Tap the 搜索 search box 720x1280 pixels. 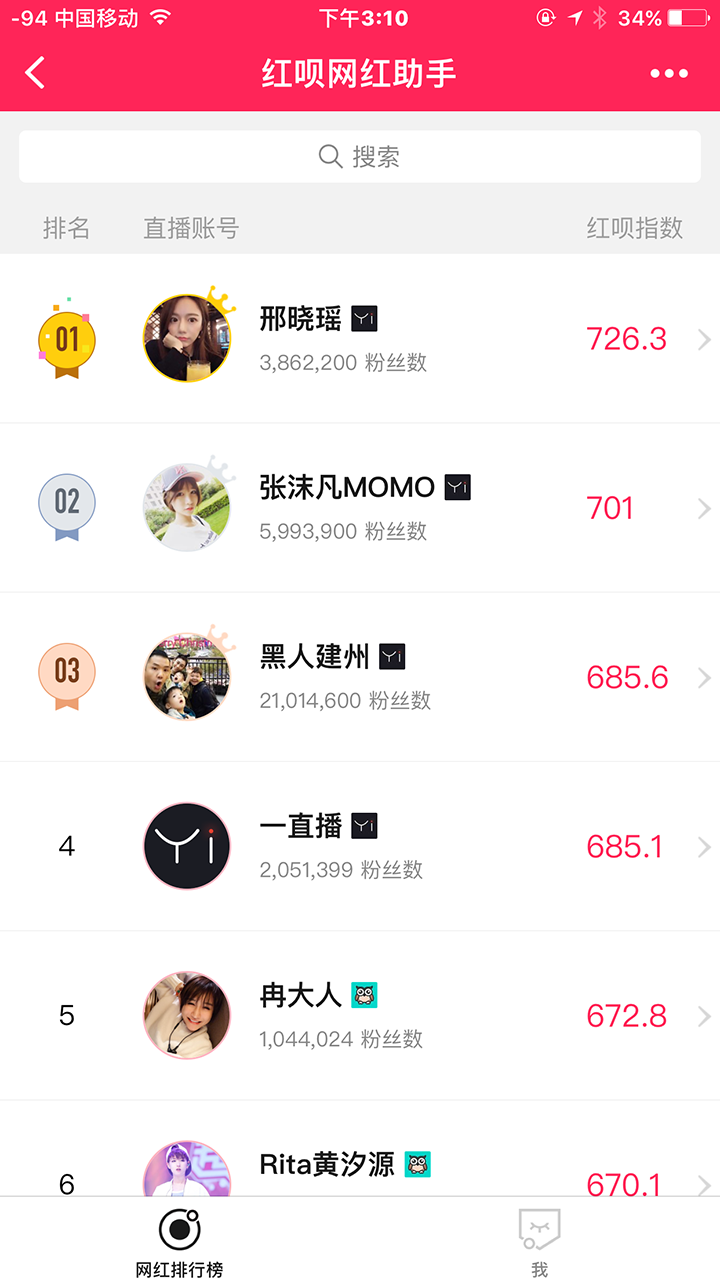[x=360, y=157]
